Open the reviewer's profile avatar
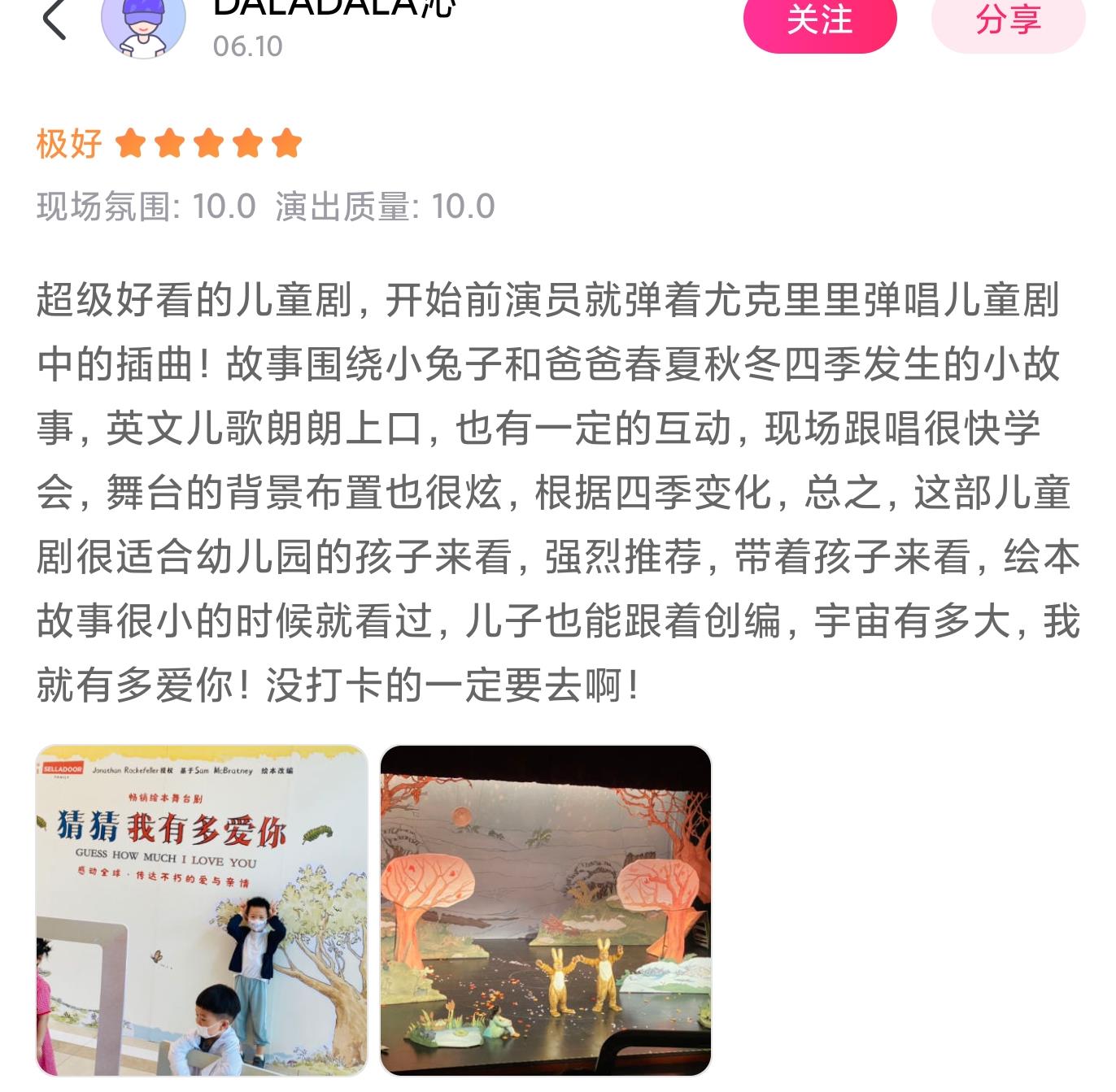This screenshot has width=1116, height=1092. pos(143,24)
